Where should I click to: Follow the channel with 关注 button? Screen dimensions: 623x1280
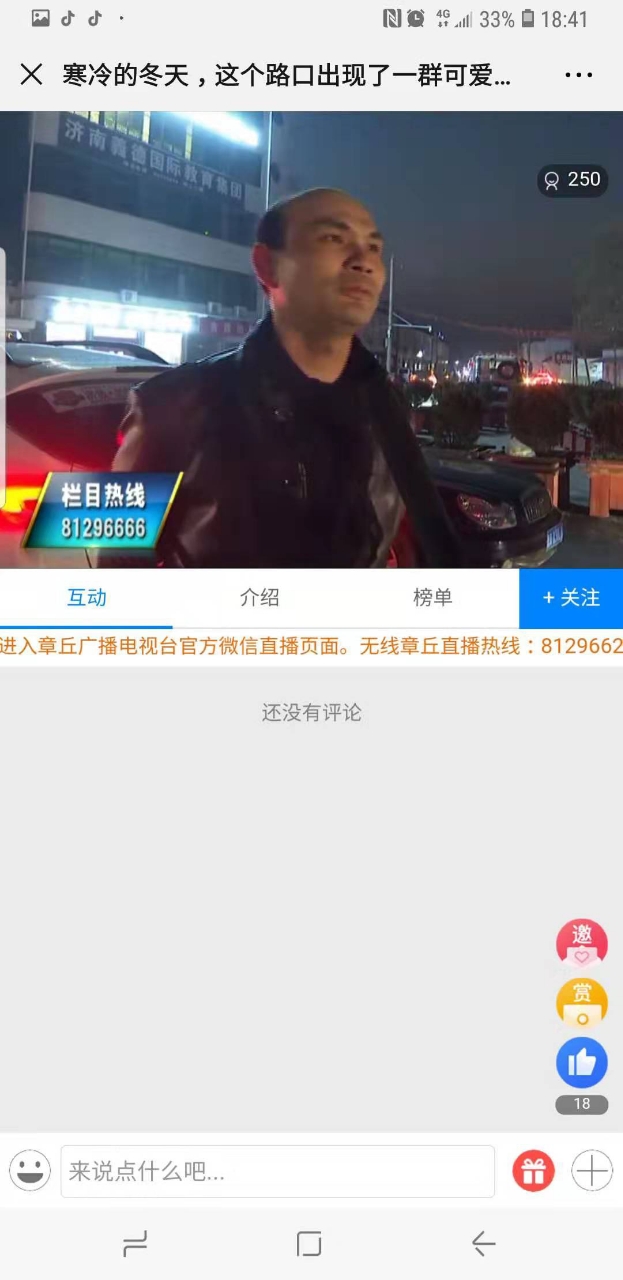pos(571,598)
